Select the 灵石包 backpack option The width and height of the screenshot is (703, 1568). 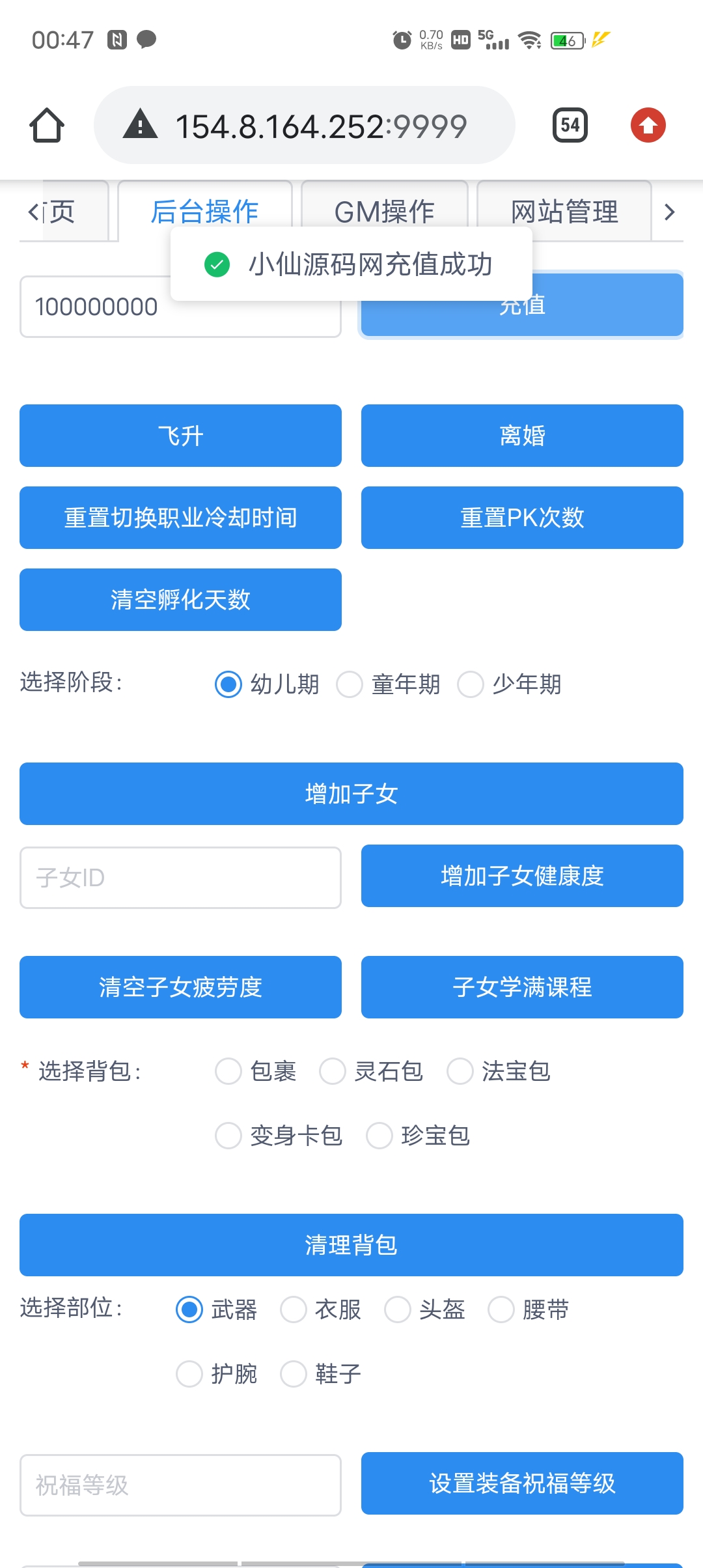coord(371,1071)
